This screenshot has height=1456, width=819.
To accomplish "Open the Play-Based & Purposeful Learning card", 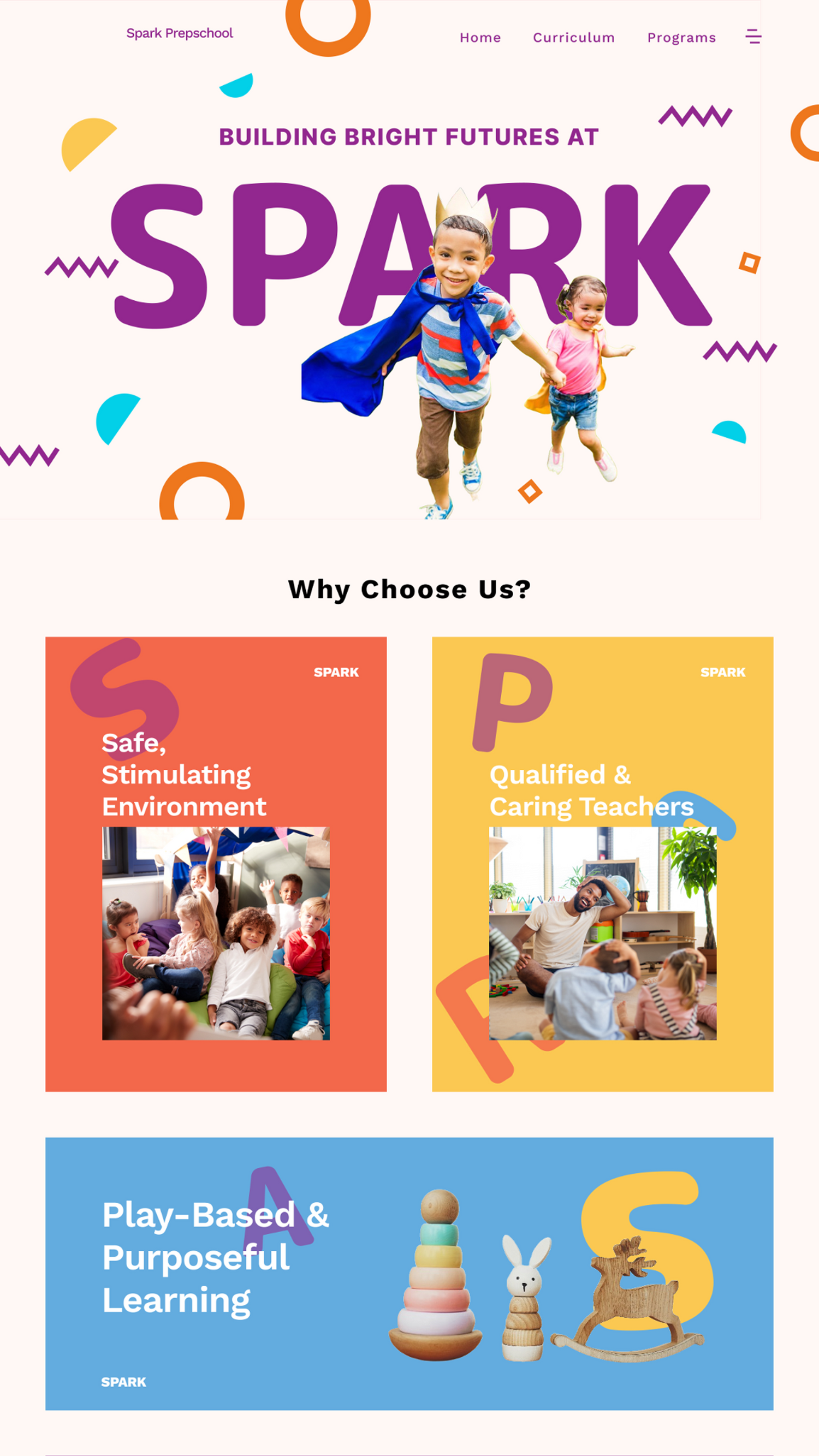I will point(408,1274).
